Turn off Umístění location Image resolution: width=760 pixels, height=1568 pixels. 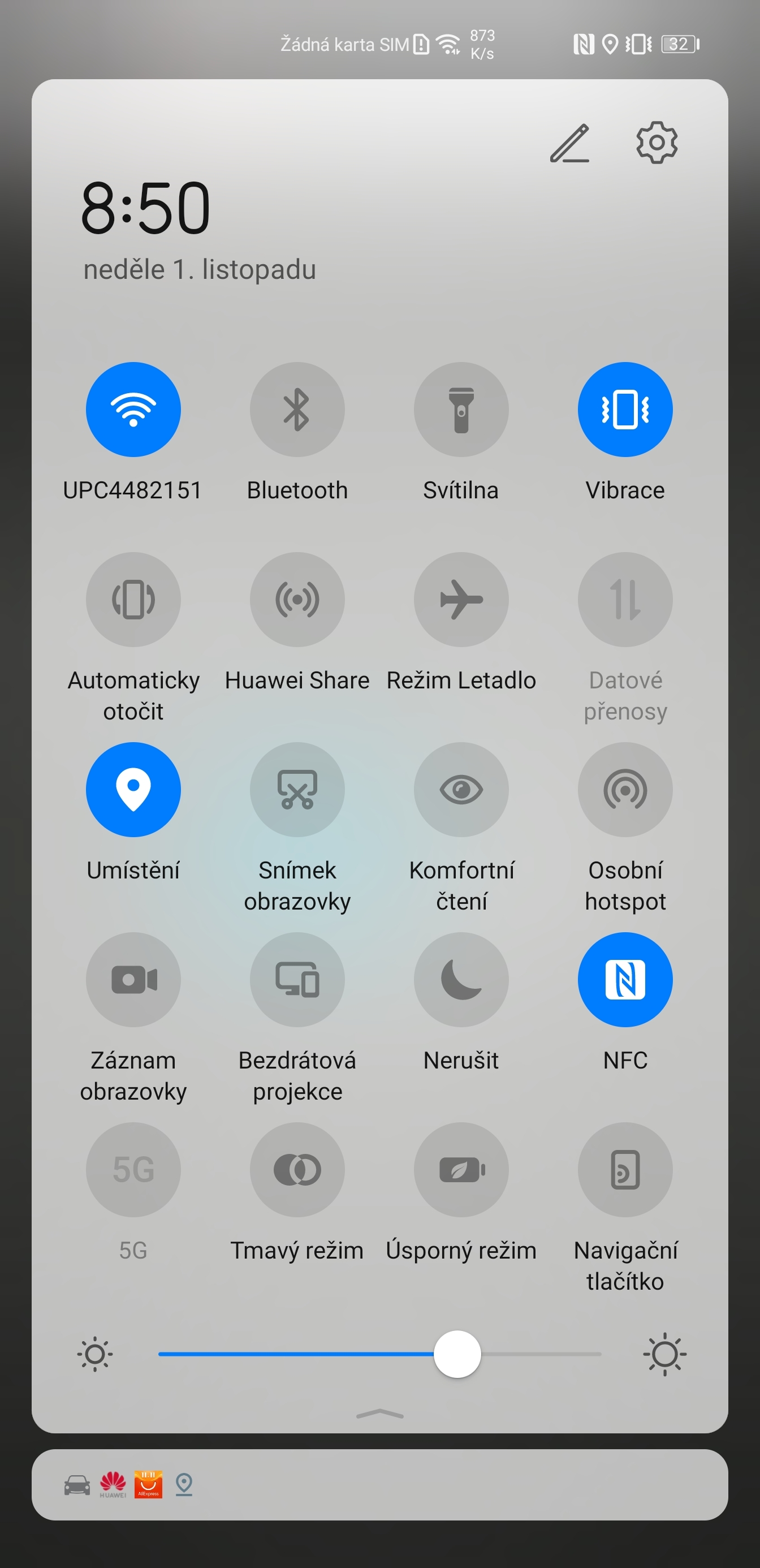point(133,789)
